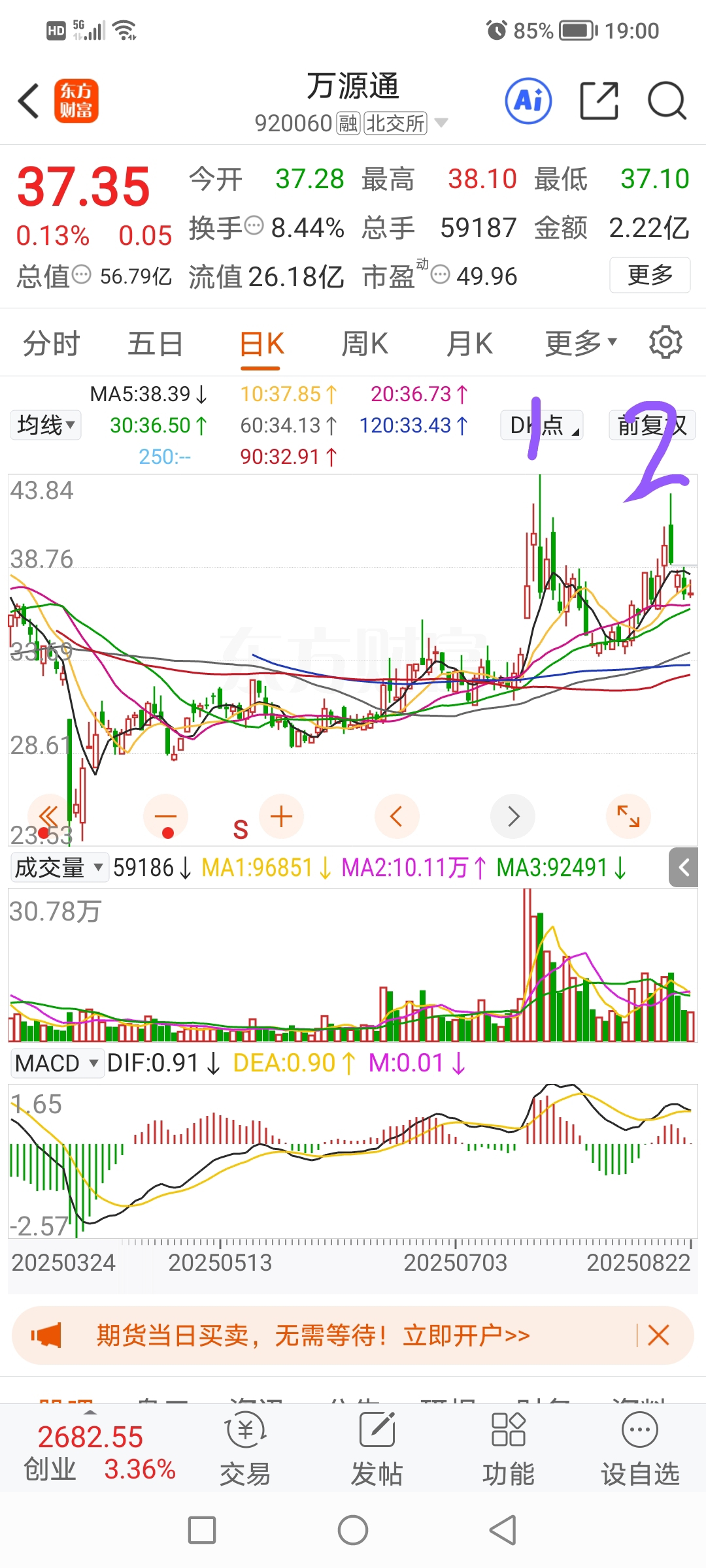Expand chart to fullscreen
The height and width of the screenshot is (1568, 706).
pyautogui.click(x=628, y=817)
